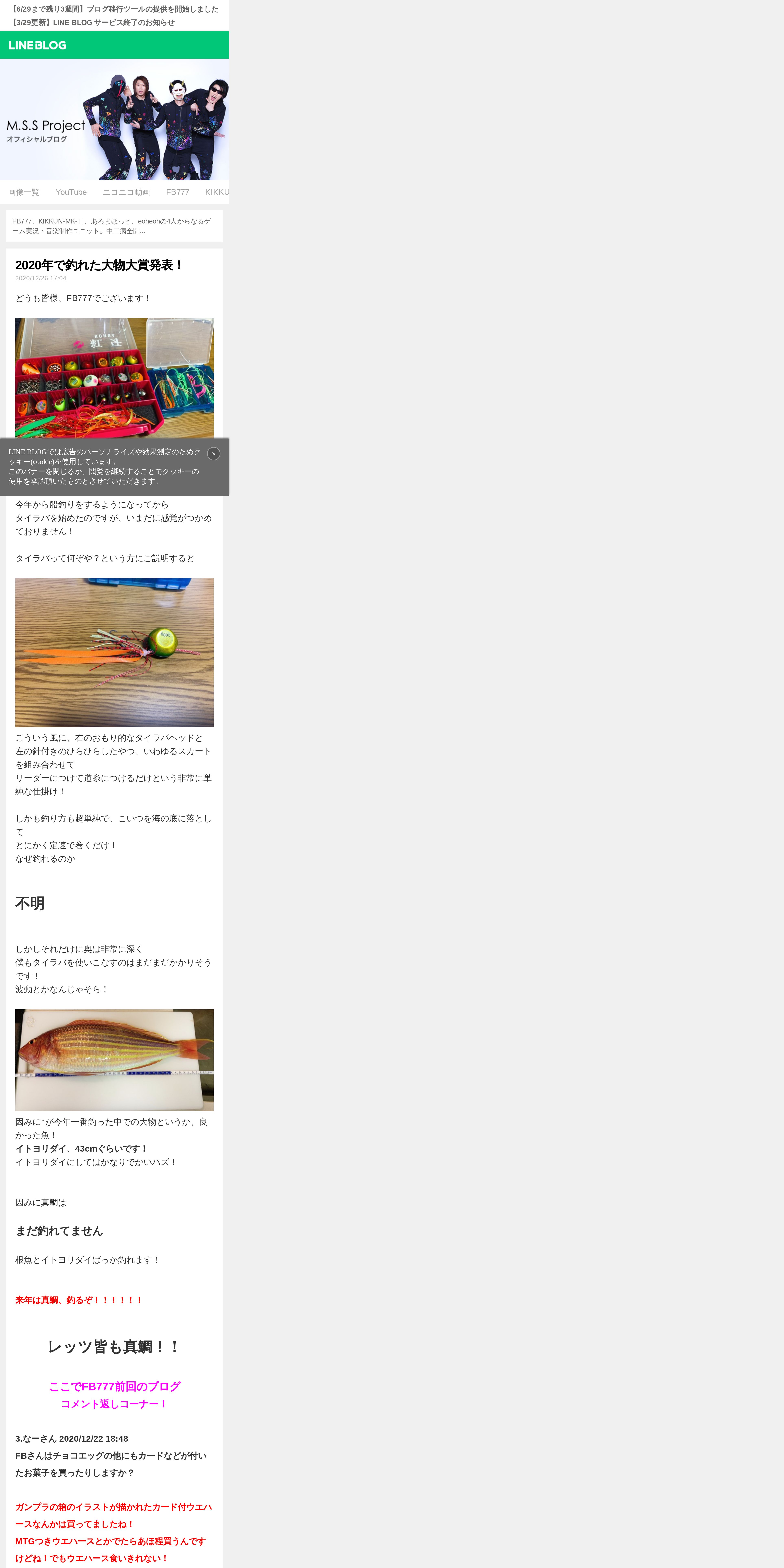Image resolution: width=784 pixels, height=1568 pixels.
Task: Open the post title 2020年で釣れた大物大賞発表
Action: pos(99,265)
